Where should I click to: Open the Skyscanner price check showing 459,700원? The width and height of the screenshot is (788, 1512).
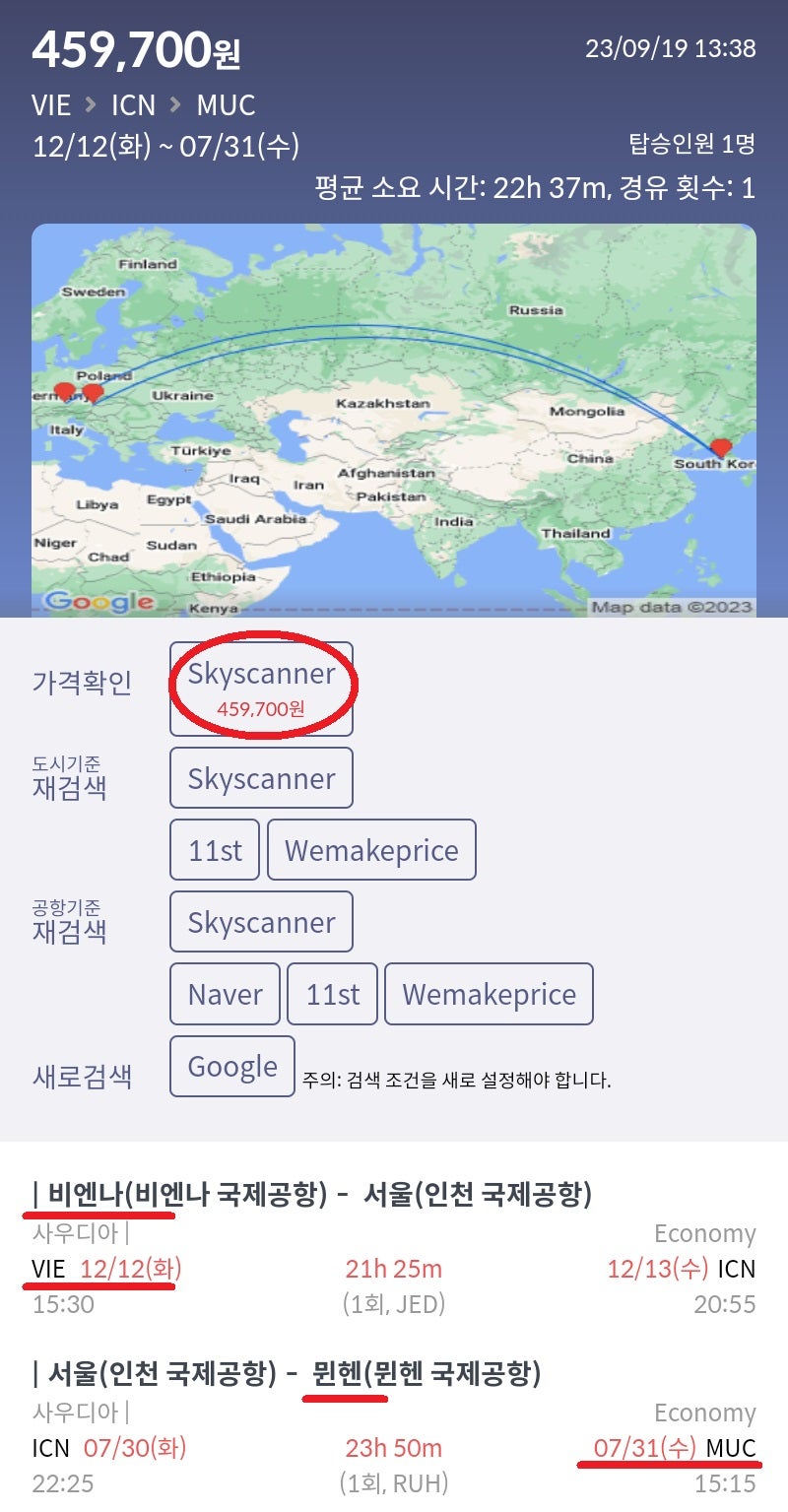[x=261, y=689]
